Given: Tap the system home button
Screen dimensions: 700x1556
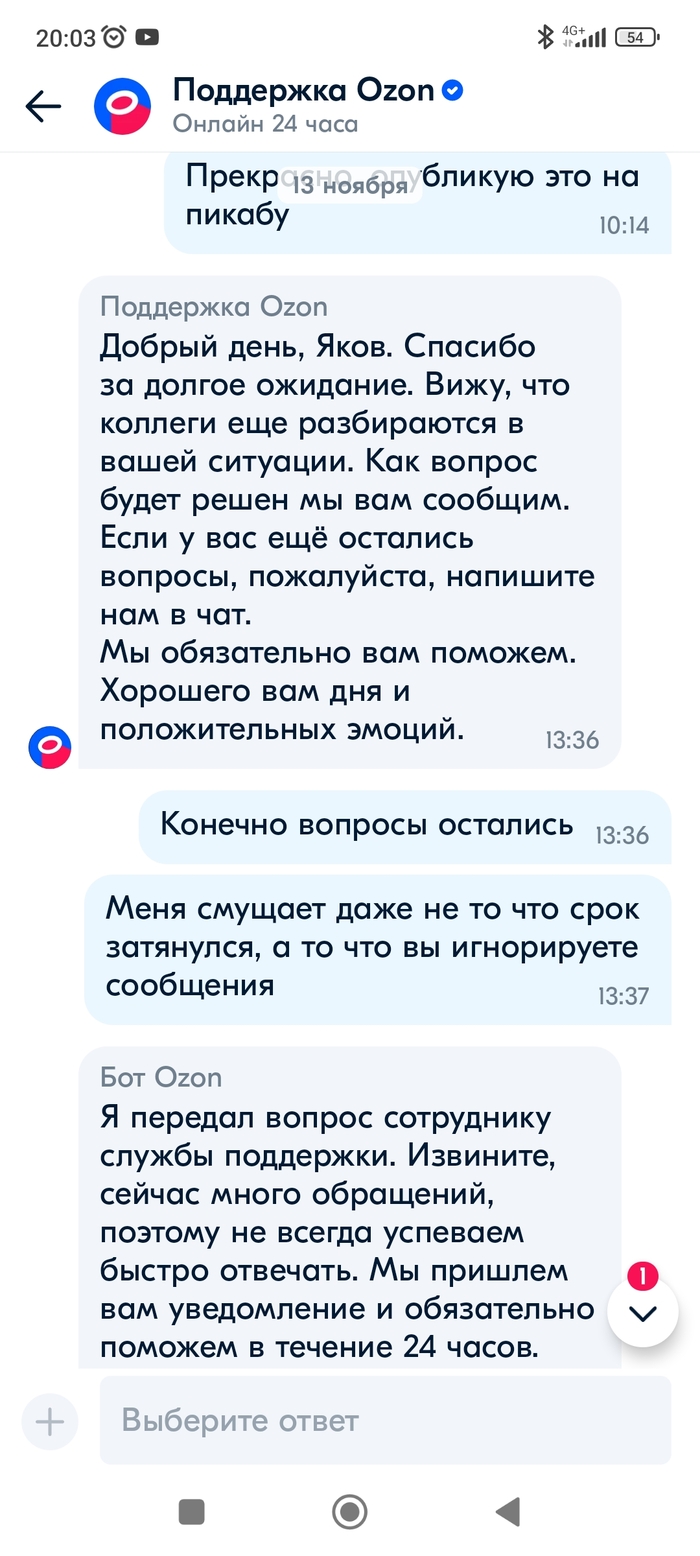Looking at the screenshot, I should click(x=350, y=1511).
